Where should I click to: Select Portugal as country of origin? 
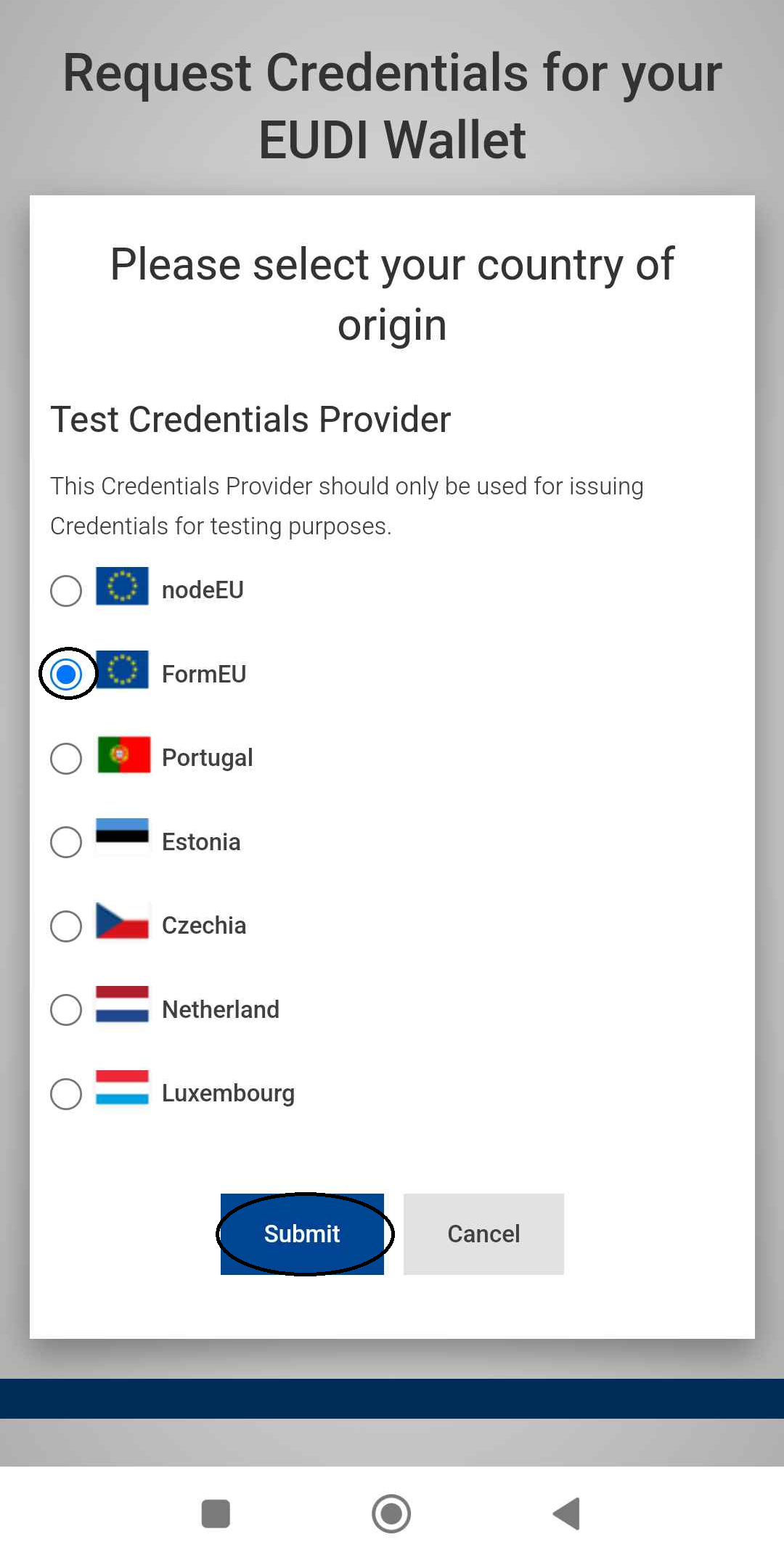point(66,759)
